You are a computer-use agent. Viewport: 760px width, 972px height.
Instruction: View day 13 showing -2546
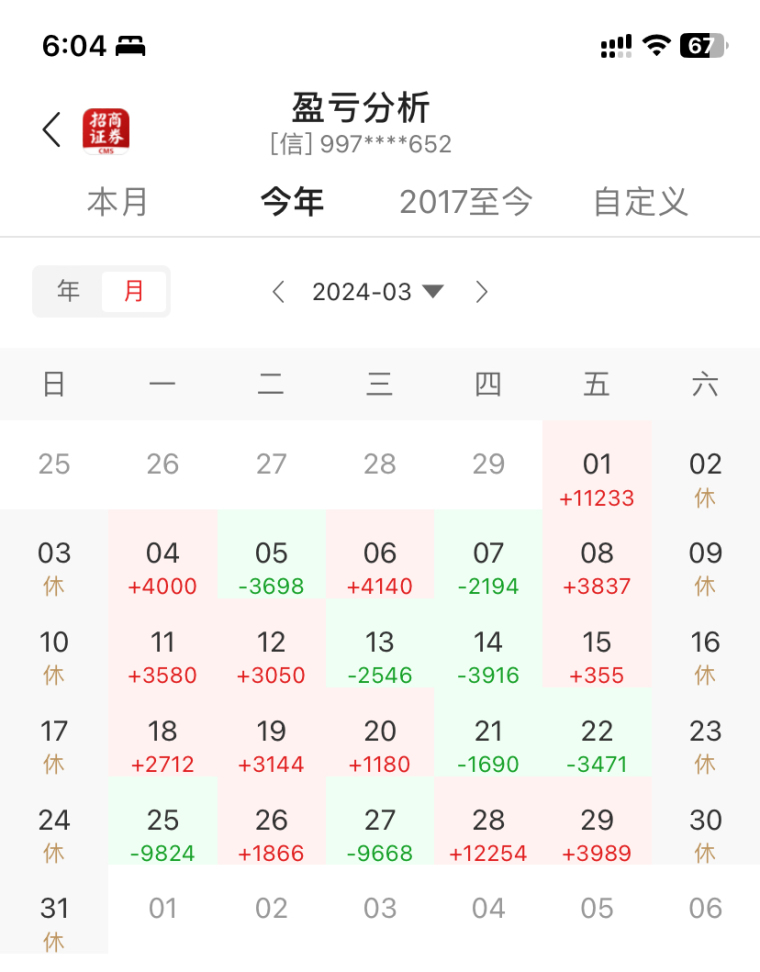tap(380, 656)
